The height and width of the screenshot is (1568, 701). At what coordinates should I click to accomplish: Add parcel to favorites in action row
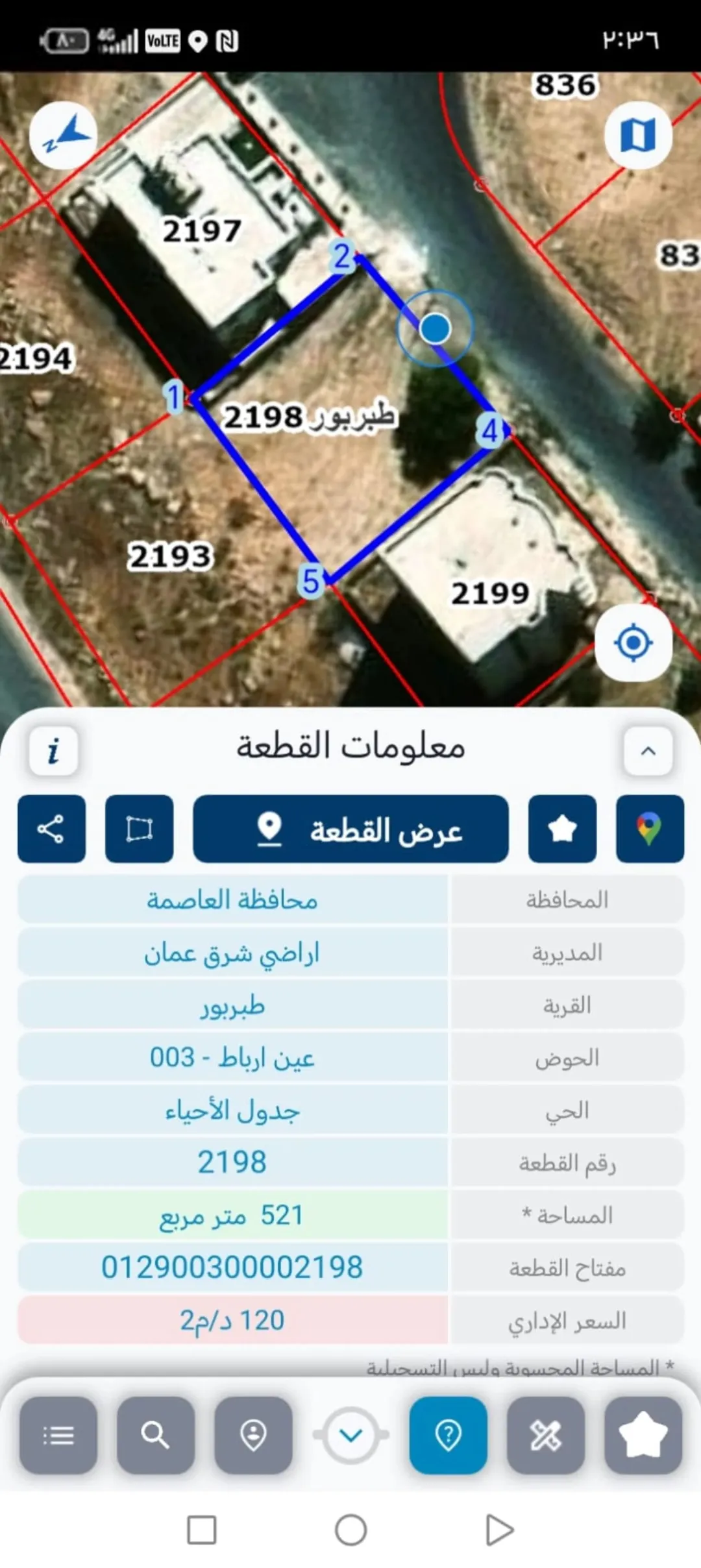562,829
